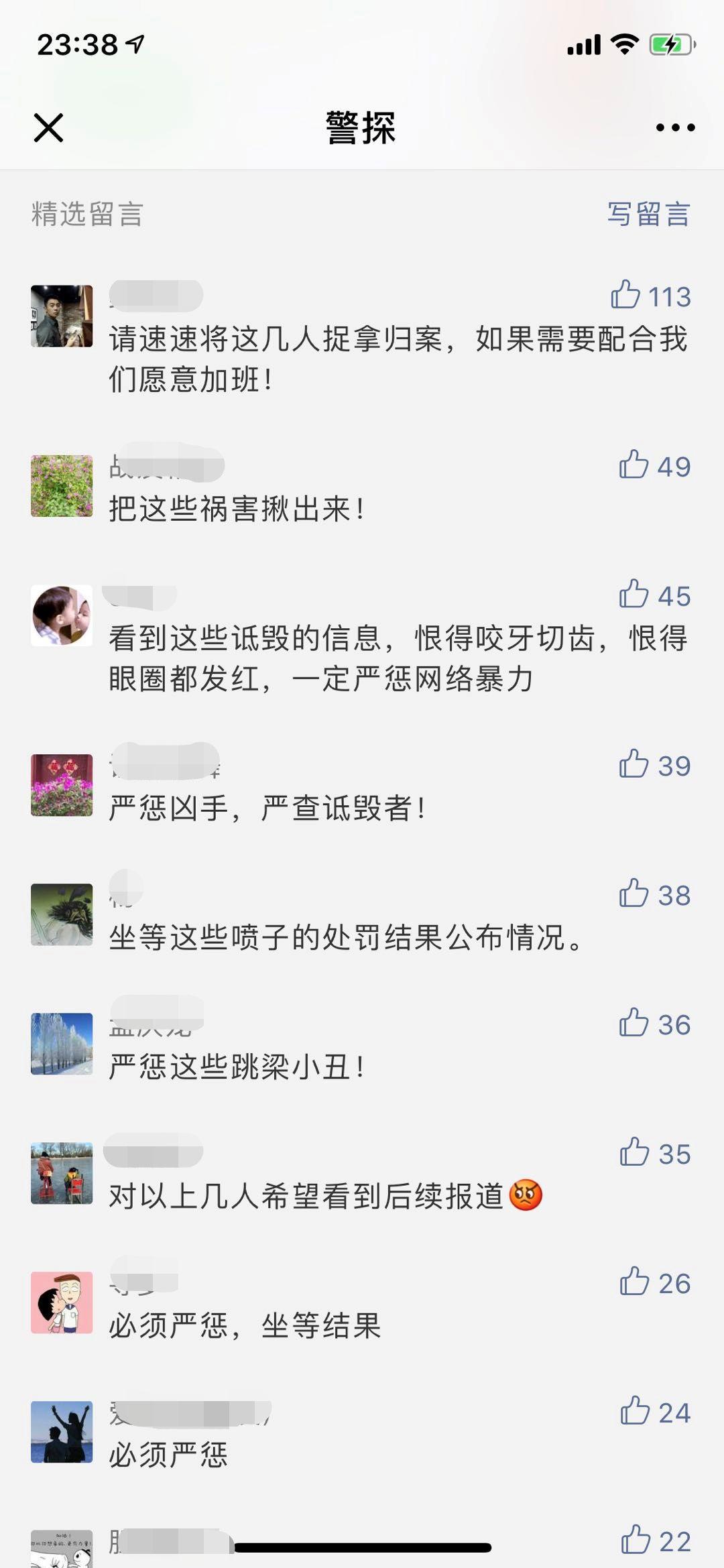Viewport: 724px width, 1568px height.
Task: Close the 警探 article page
Action: (48, 127)
